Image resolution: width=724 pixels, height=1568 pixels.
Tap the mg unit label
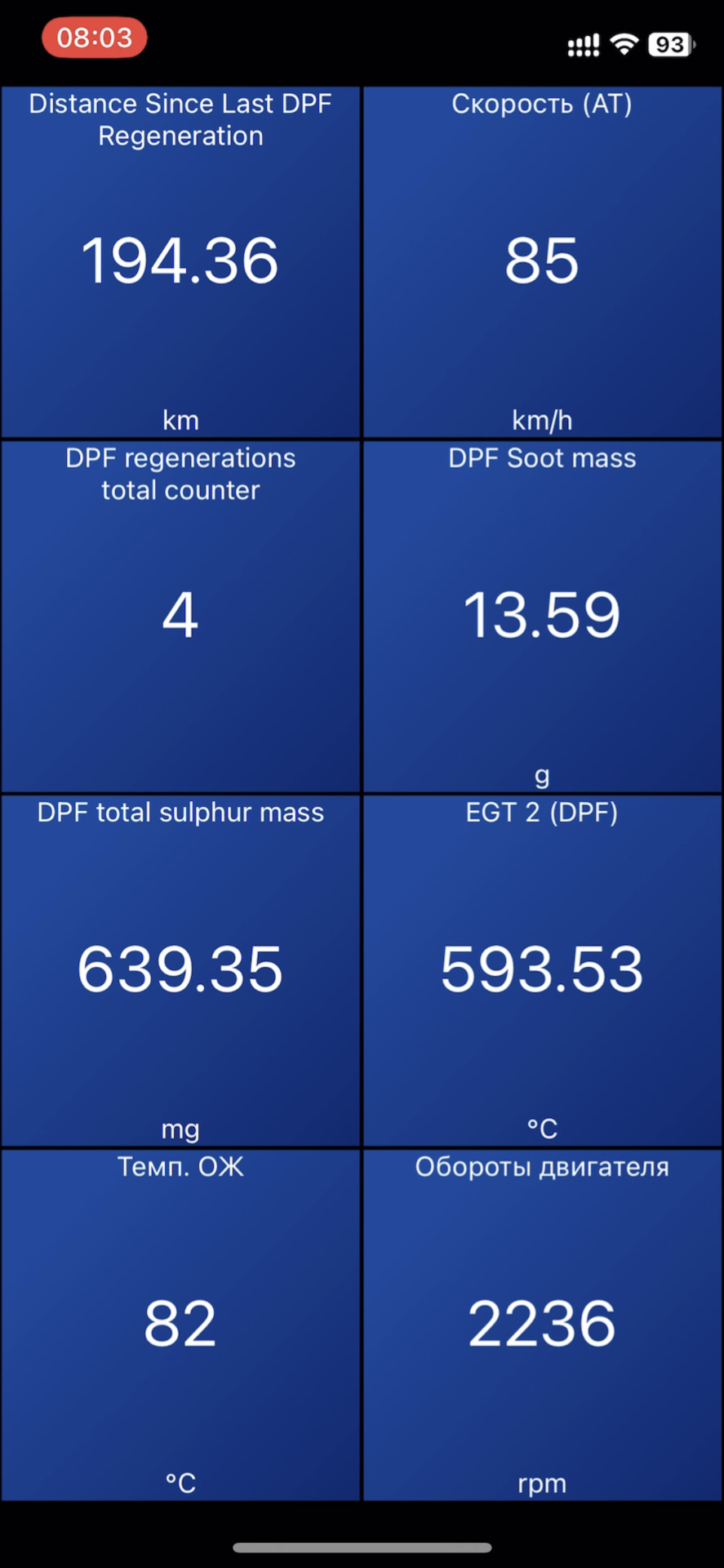click(180, 1128)
